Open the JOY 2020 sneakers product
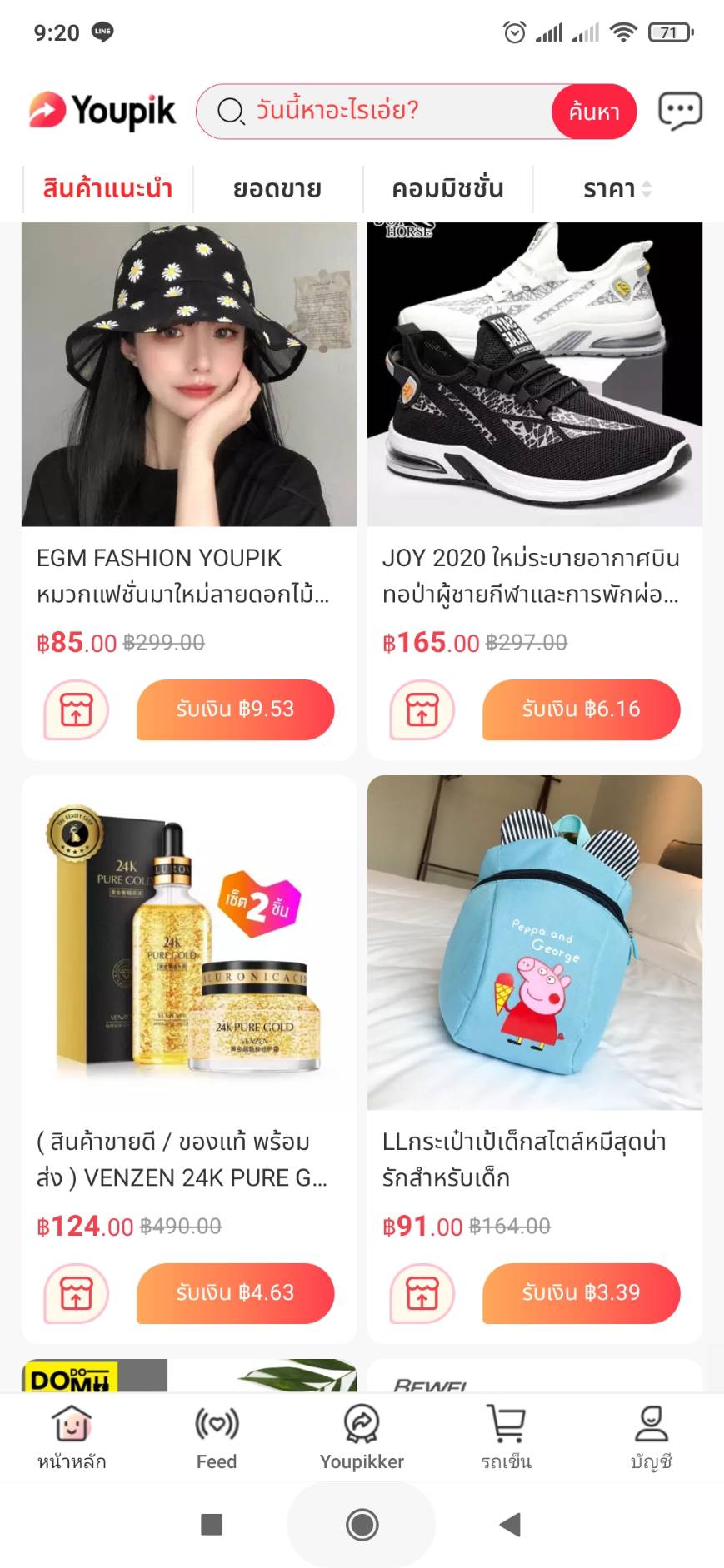The height and width of the screenshot is (1568, 724). coord(535,375)
